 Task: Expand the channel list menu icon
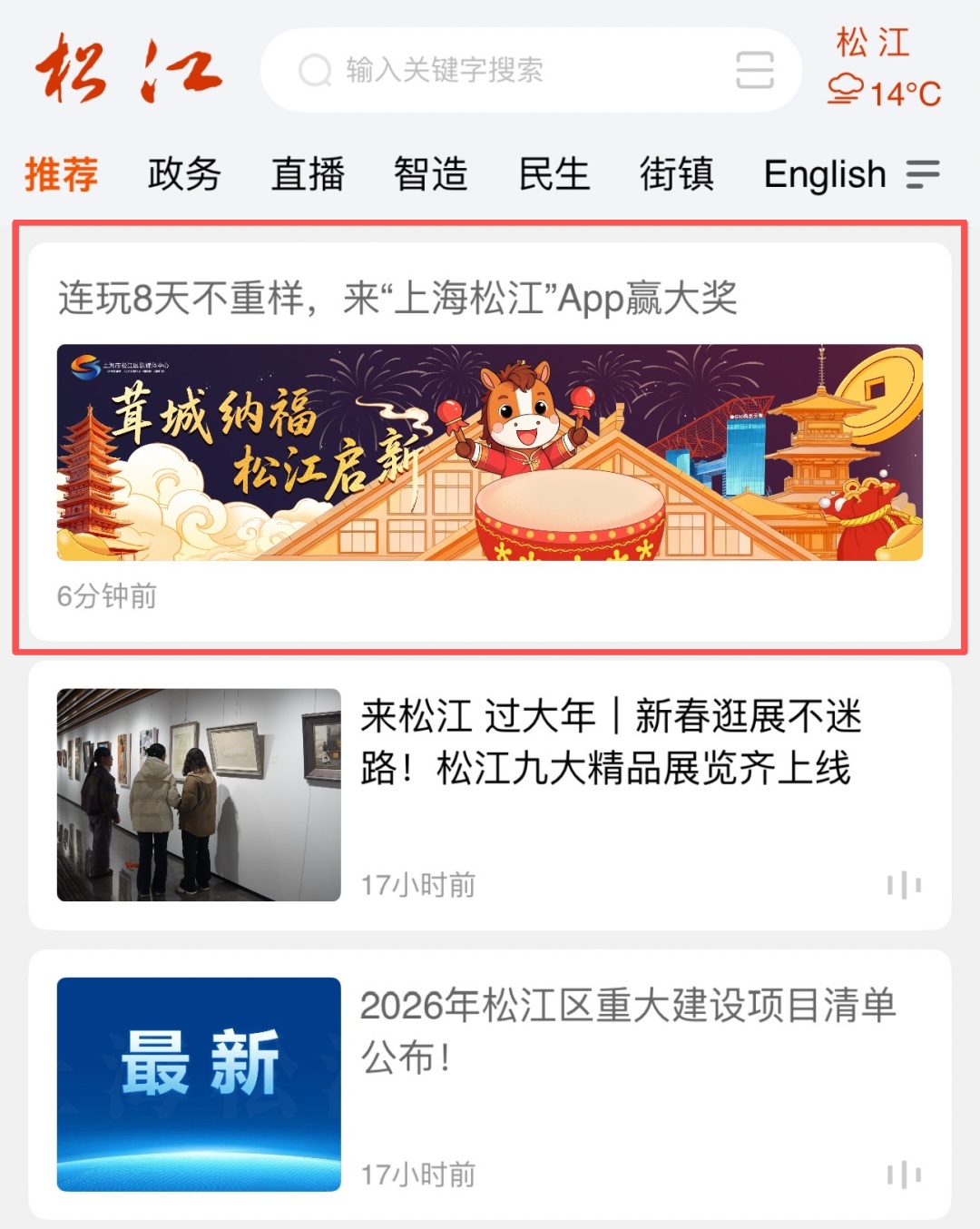coord(922,173)
